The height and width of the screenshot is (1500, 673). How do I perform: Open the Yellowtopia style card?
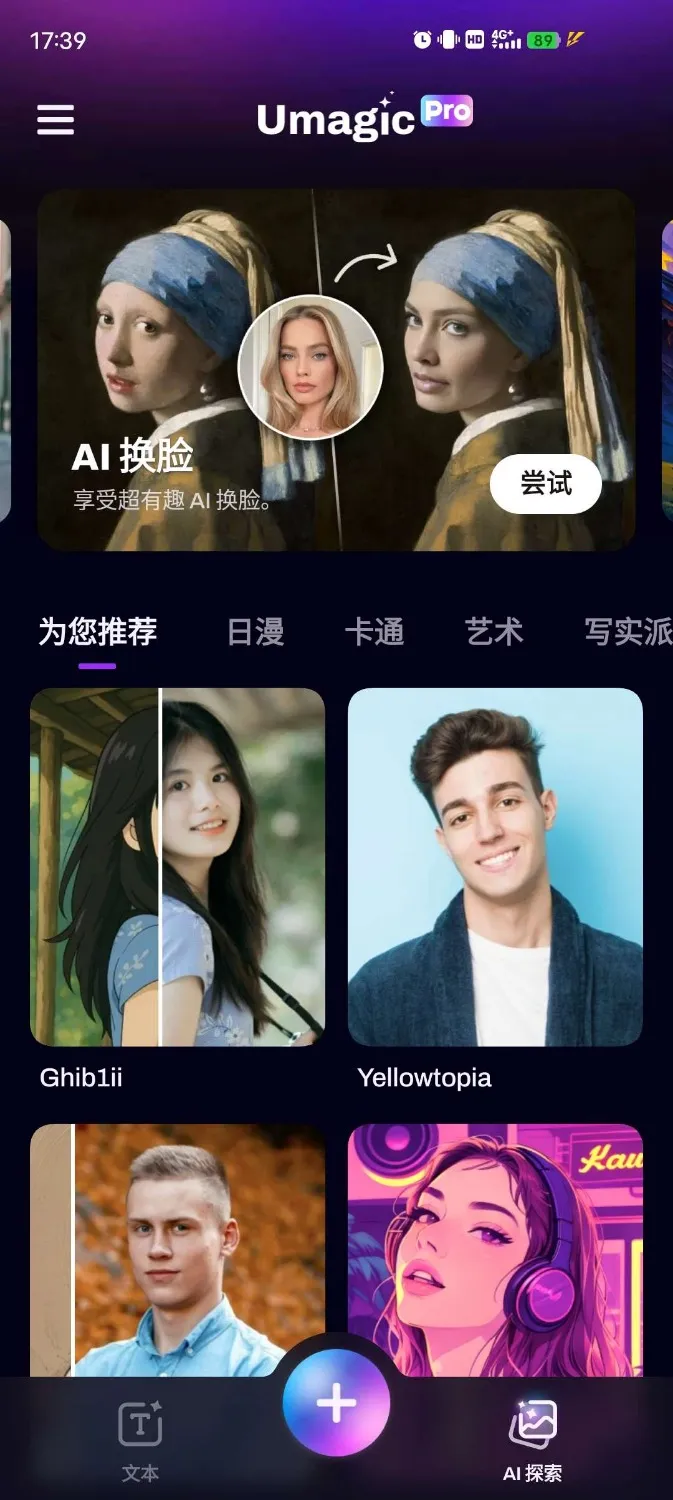495,867
